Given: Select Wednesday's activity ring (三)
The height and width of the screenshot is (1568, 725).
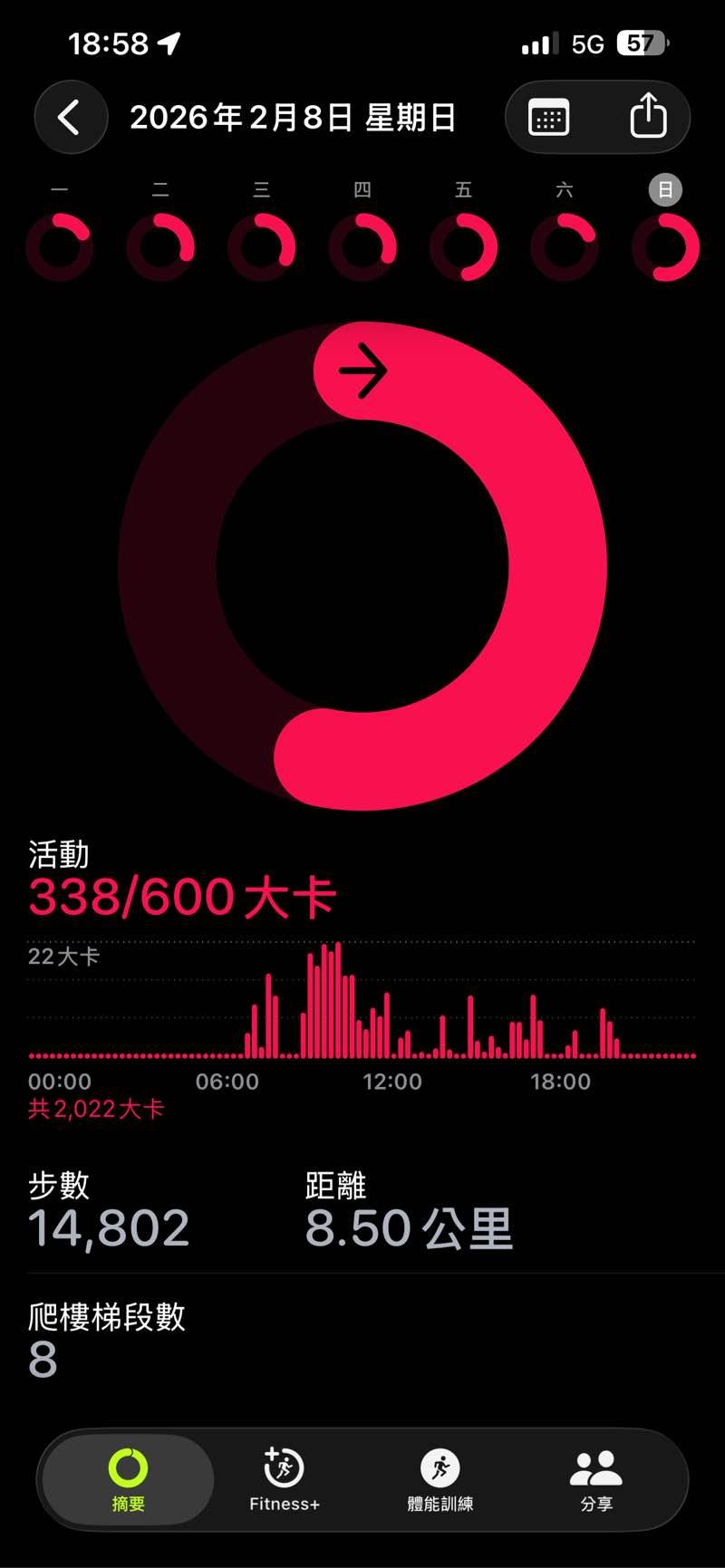Looking at the screenshot, I should coord(262,245).
